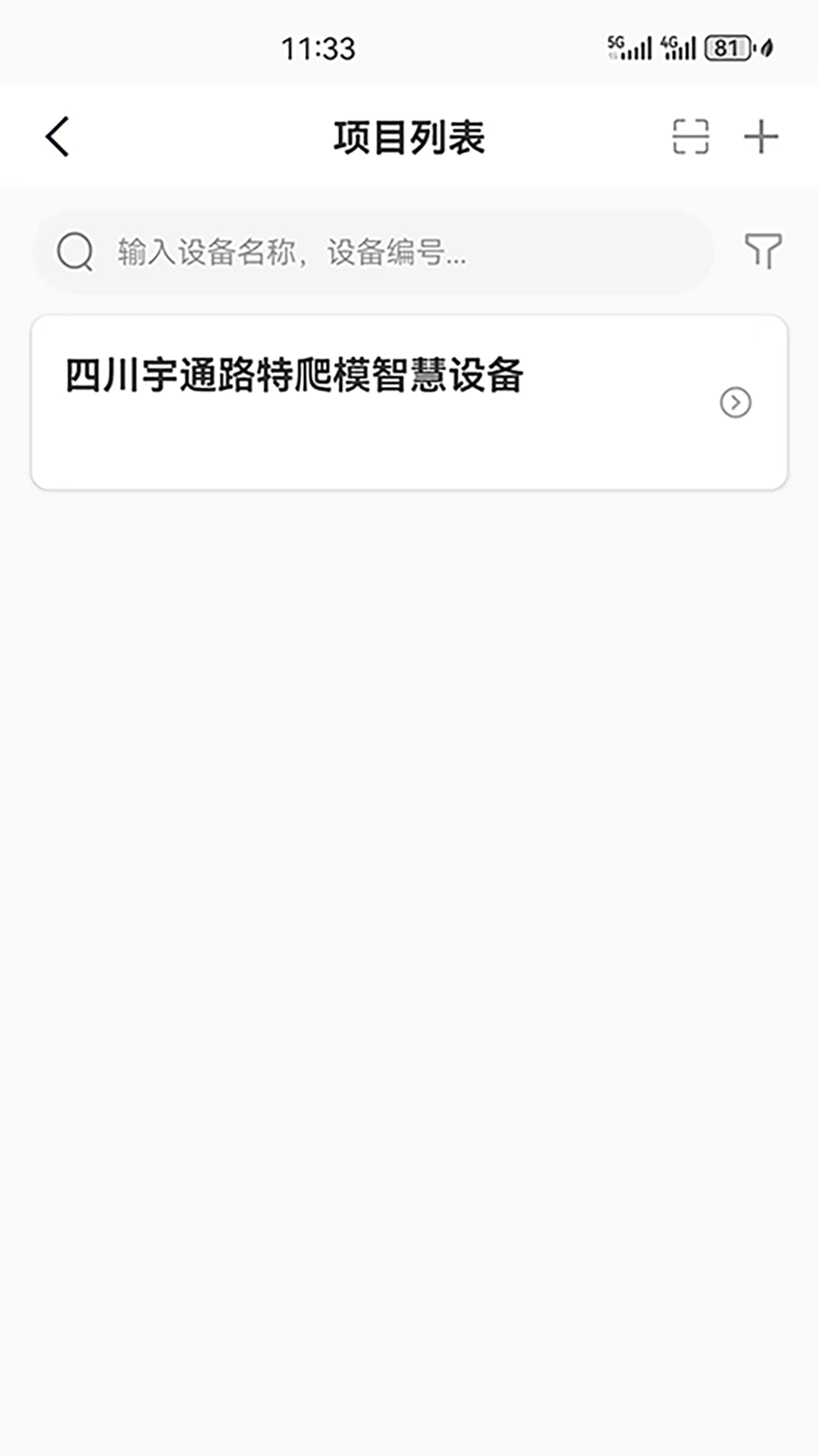Select the 项目列表 title in the header

point(409,136)
